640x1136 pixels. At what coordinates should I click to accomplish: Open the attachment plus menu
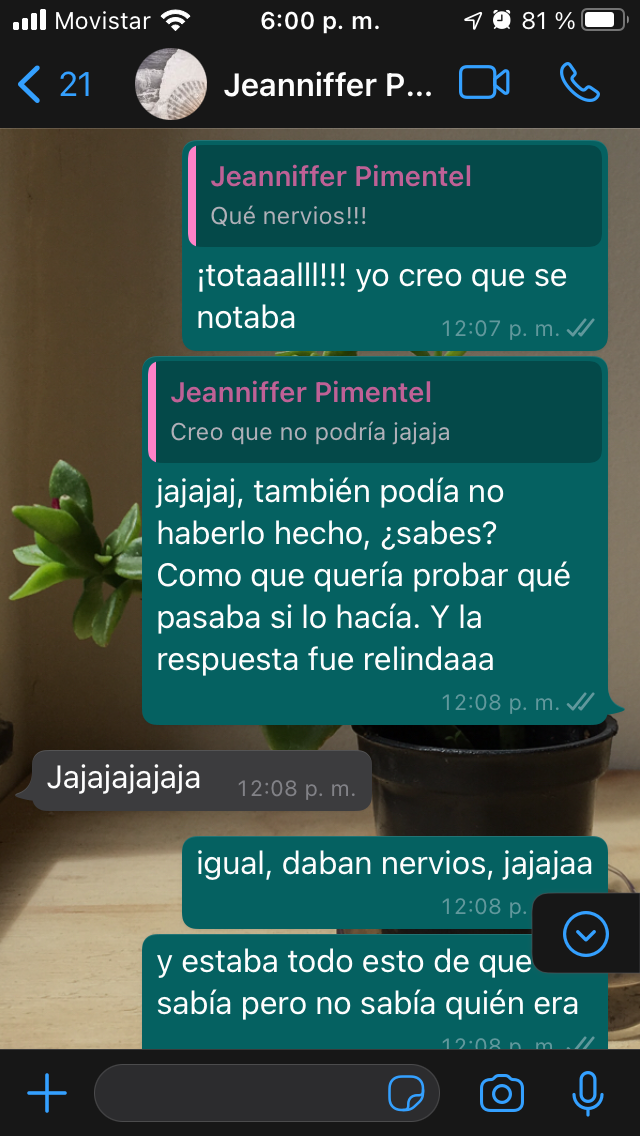(x=47, y=1093)
